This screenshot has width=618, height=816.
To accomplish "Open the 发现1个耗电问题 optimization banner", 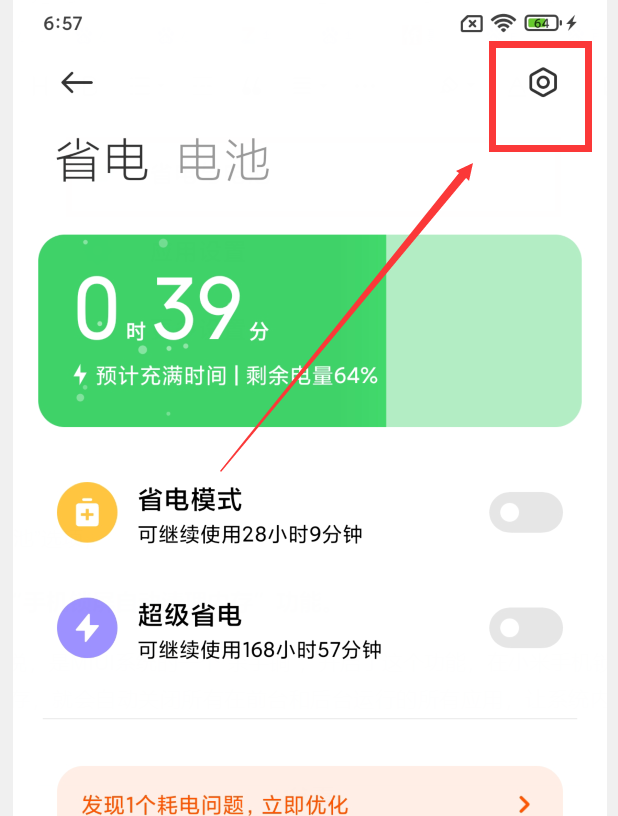I will (309, 797).
